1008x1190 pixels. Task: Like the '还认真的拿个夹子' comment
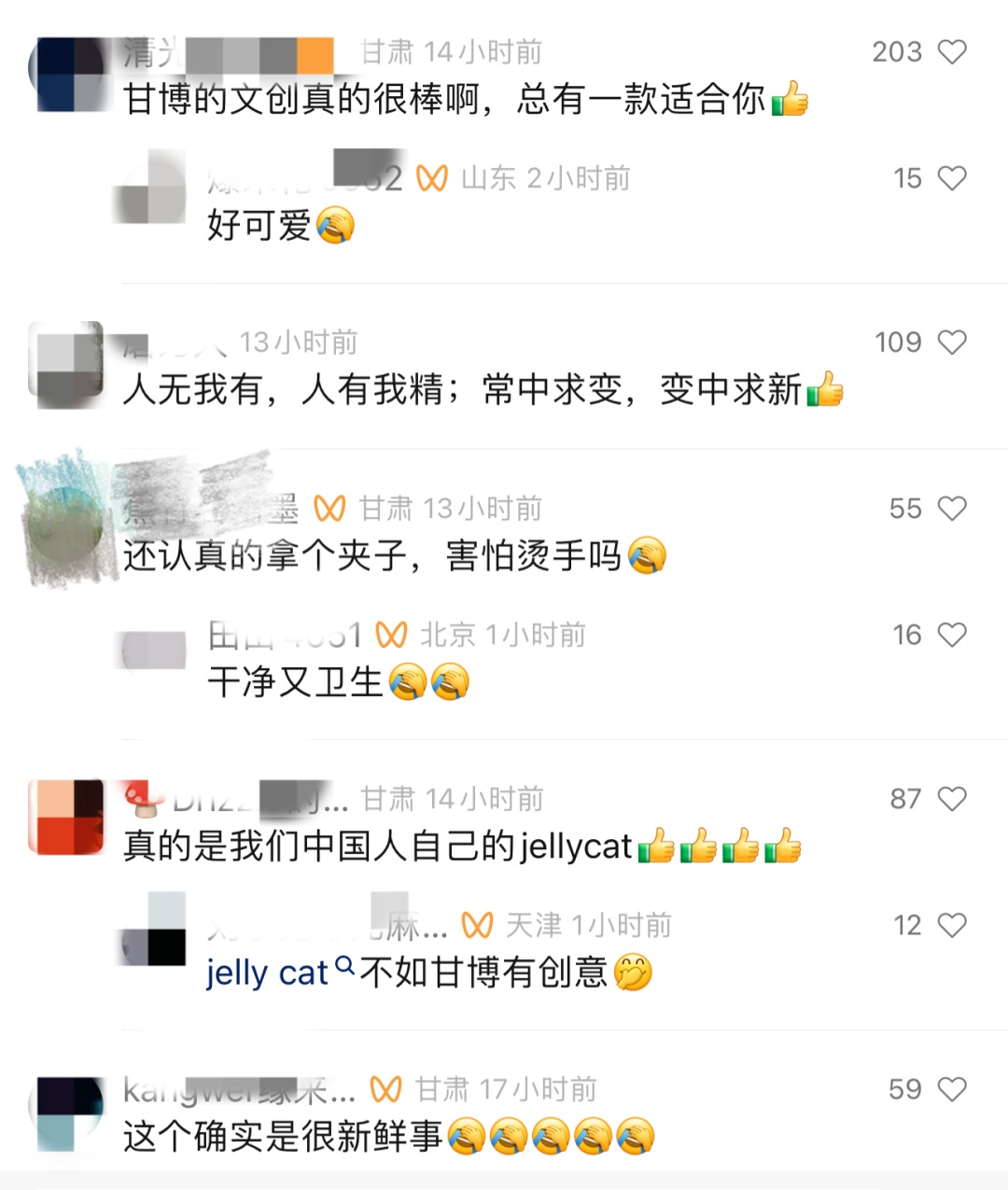[954, 509]
